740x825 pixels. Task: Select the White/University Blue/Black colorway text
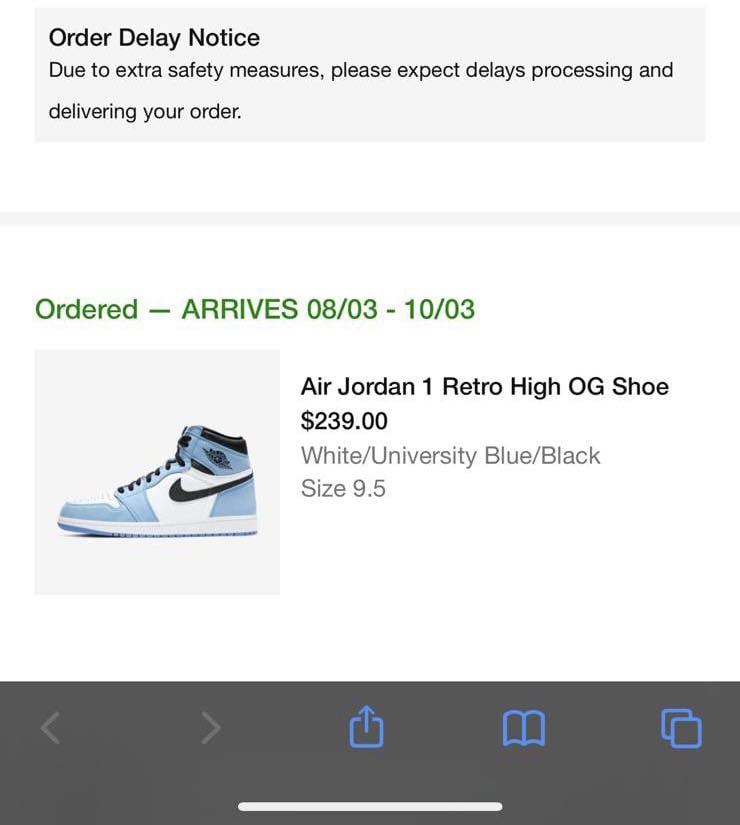tap(449, 455)
